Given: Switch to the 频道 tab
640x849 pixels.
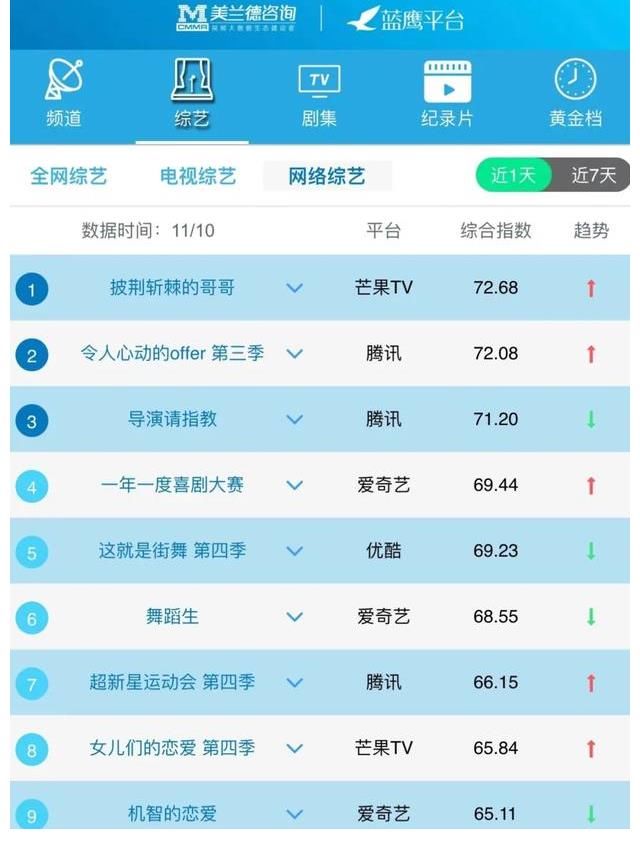Looking at the screenshot, I should pos(64,94).
